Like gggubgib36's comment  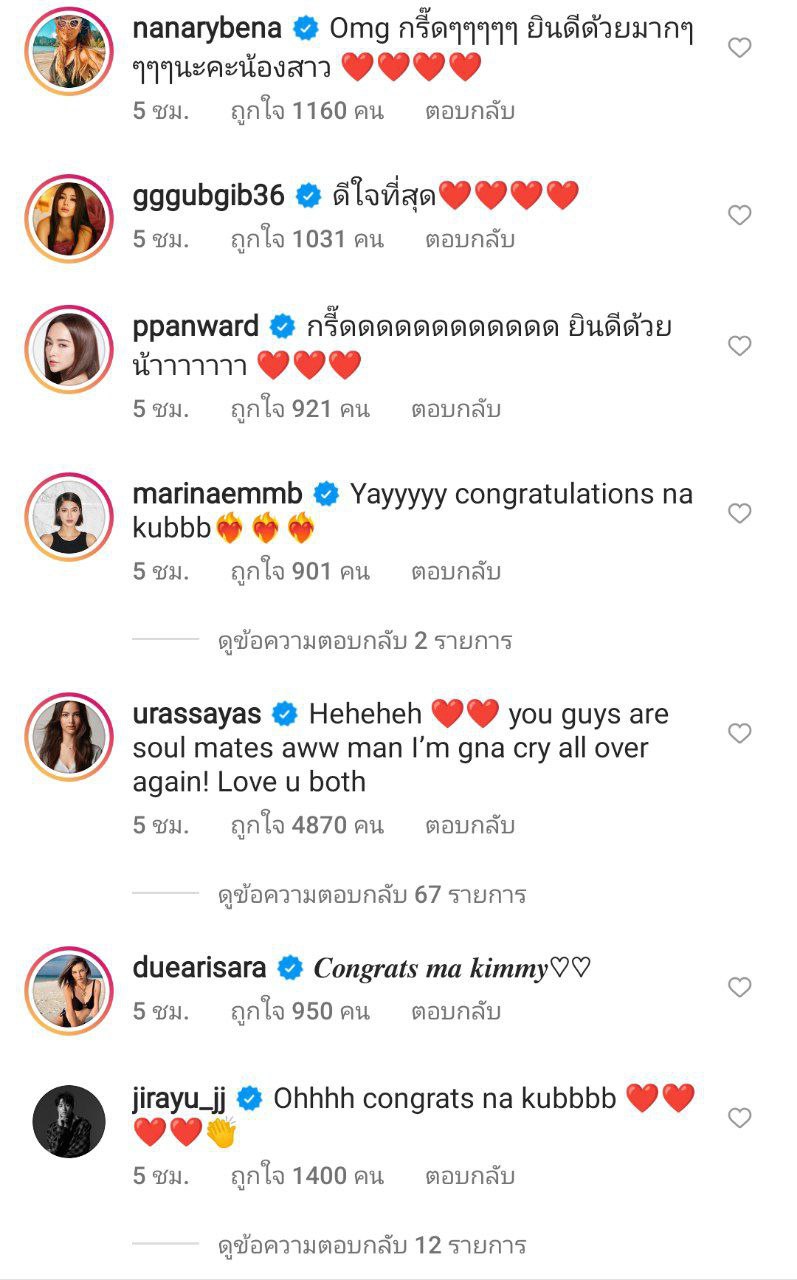pos(739,215)
